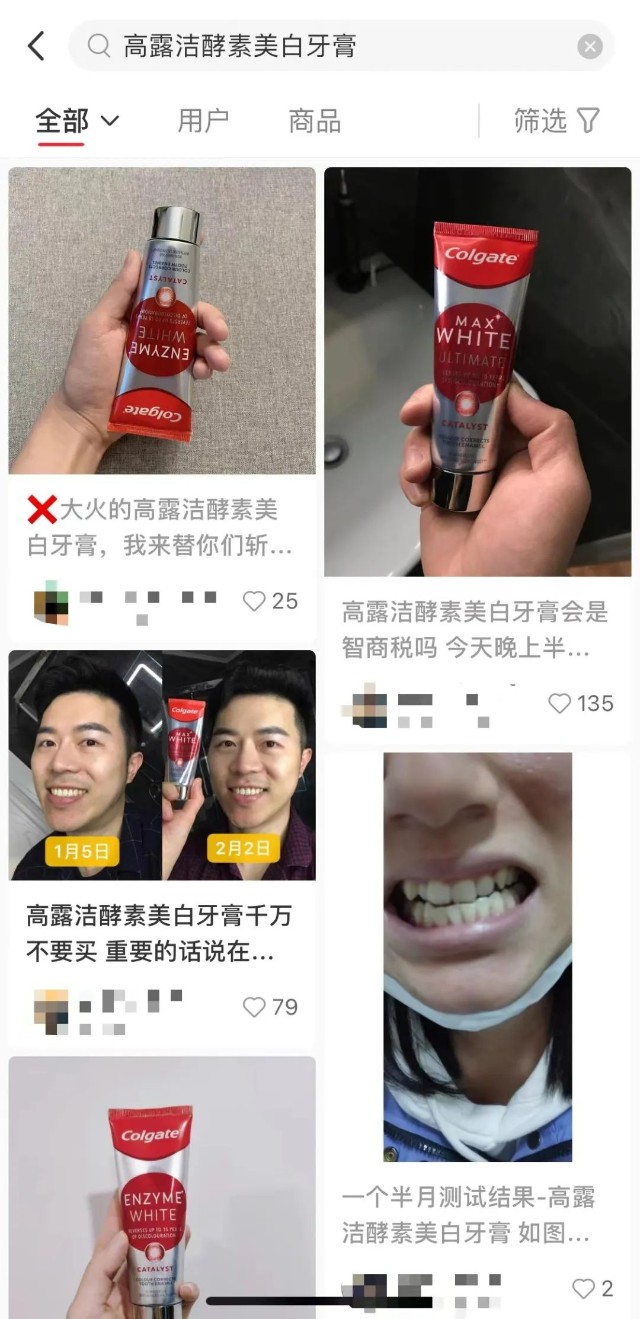Like the post with 2 likes
This screenshot has height=1319, width=640.
click(583, 1289)
